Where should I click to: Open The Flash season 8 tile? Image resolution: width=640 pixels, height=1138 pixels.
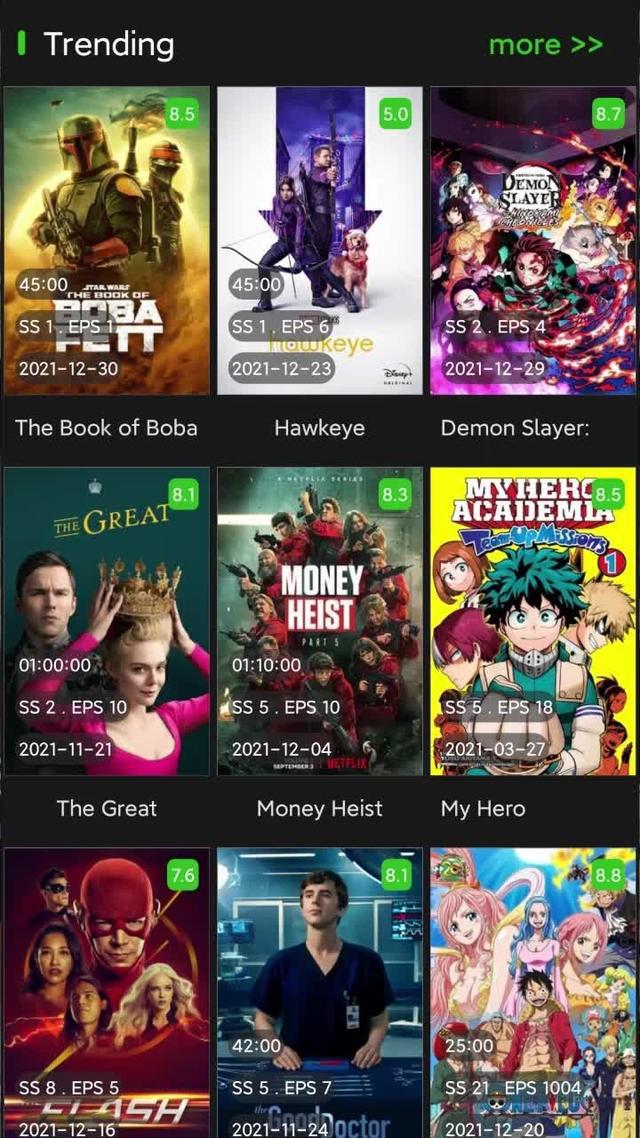coord(107,990)
